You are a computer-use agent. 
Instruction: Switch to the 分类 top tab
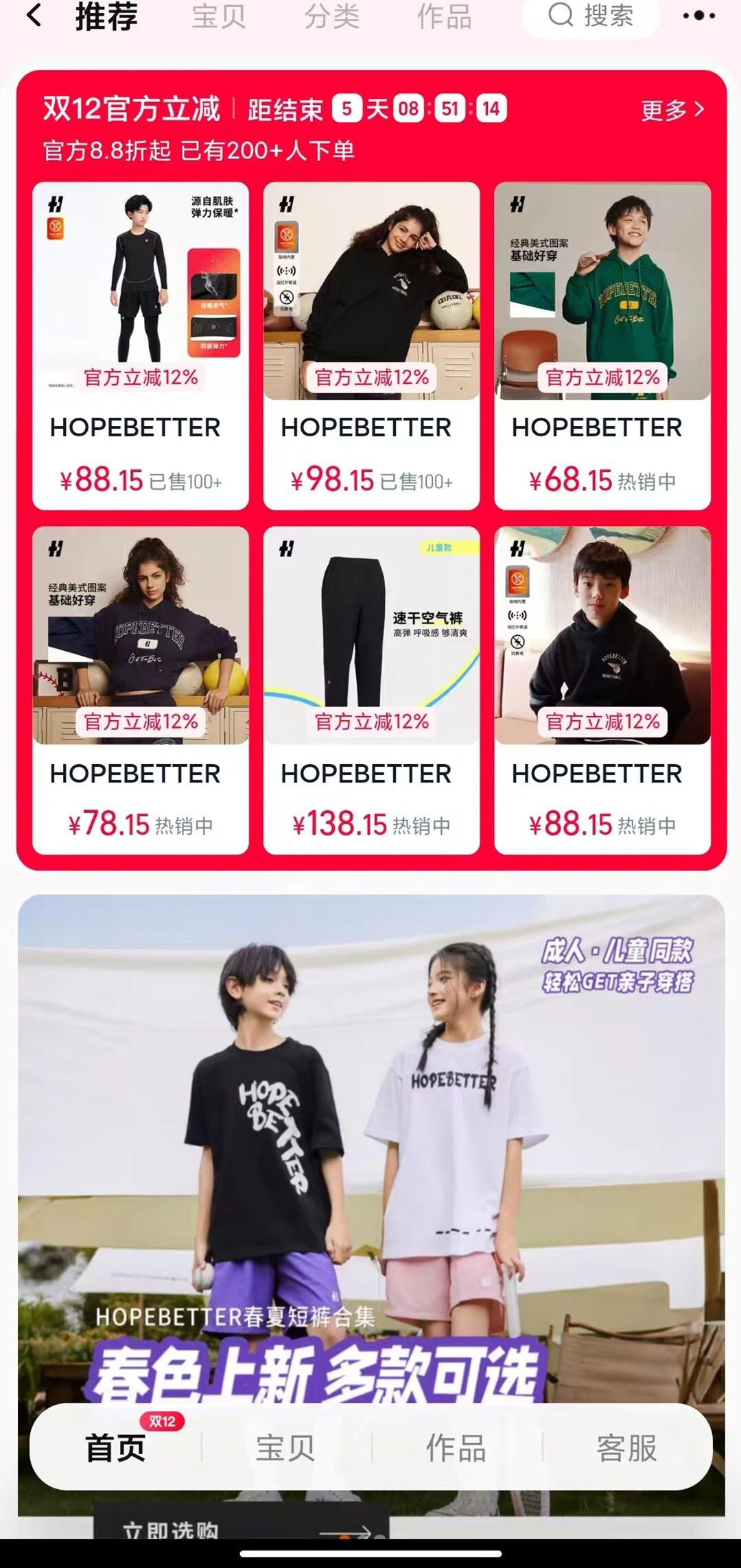tap(331, 16)
